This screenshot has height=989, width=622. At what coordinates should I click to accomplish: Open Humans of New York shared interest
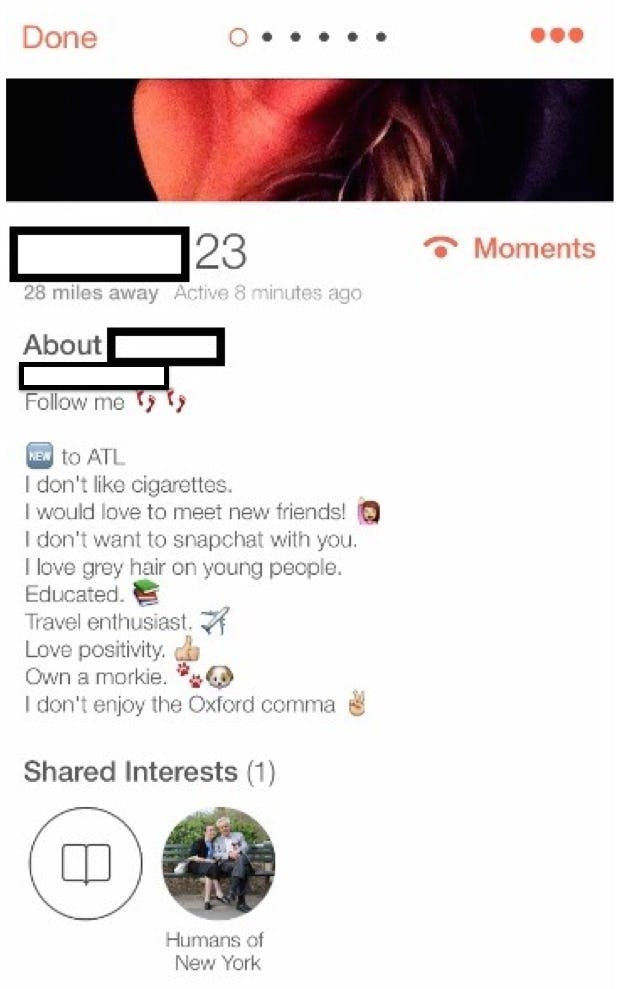[x=218, y=864]
